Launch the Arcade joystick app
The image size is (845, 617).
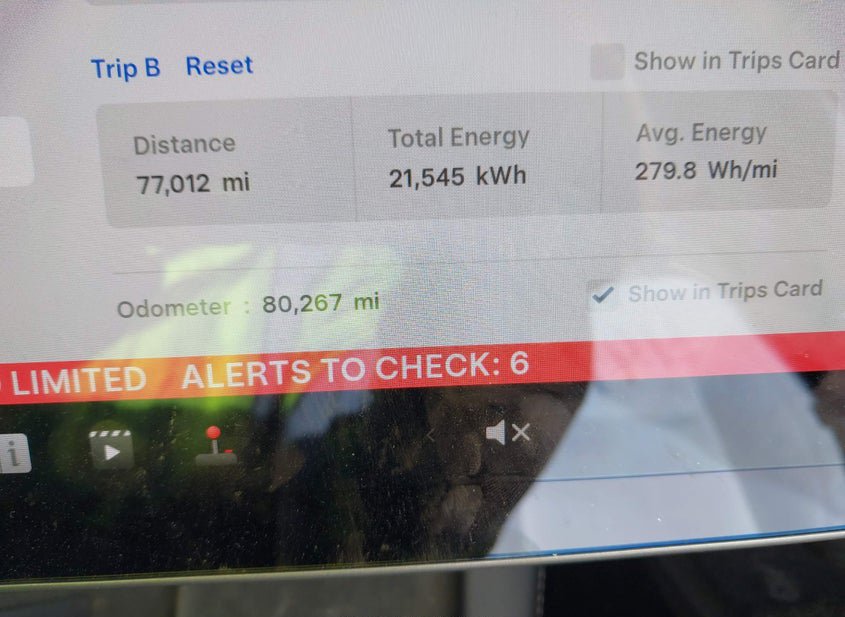click(215, 446)
